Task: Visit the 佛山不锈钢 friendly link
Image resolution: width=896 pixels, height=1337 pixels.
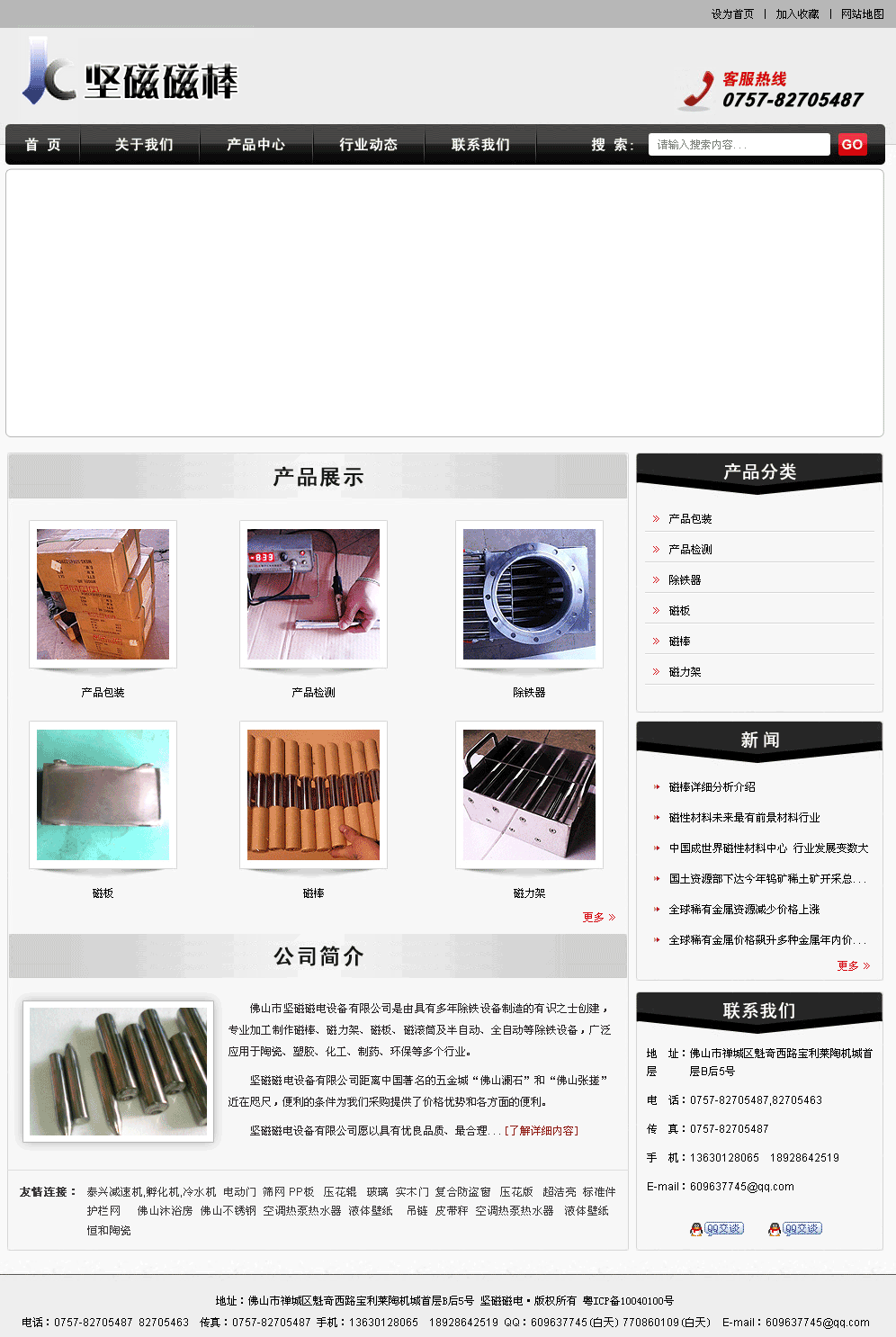Action: coord(228,1211)
